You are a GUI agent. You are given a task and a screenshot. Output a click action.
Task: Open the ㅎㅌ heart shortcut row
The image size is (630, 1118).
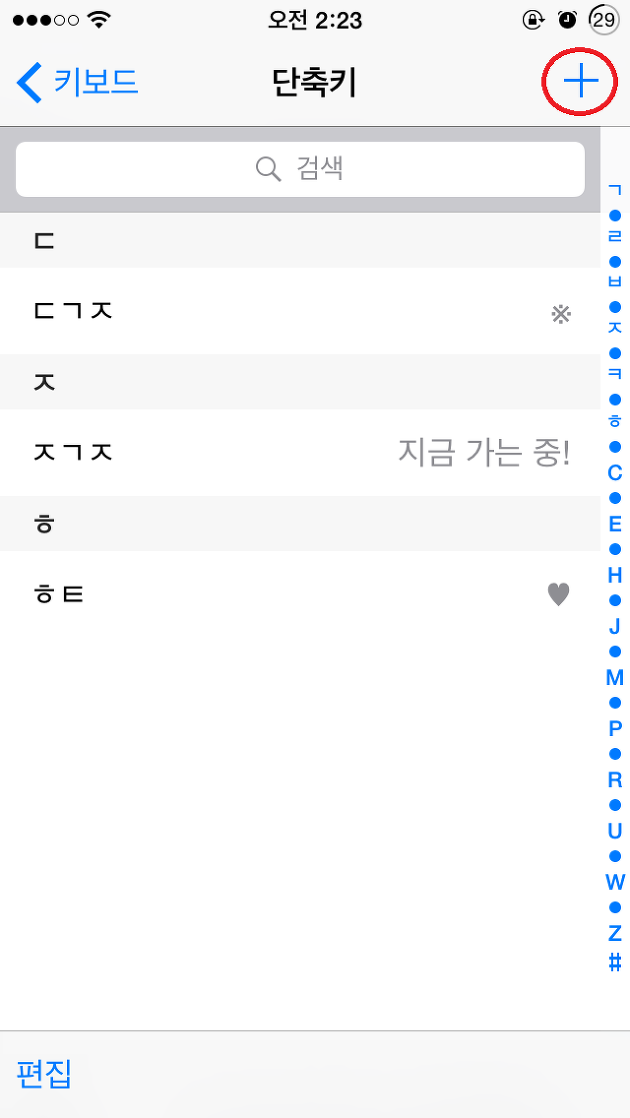300,593
